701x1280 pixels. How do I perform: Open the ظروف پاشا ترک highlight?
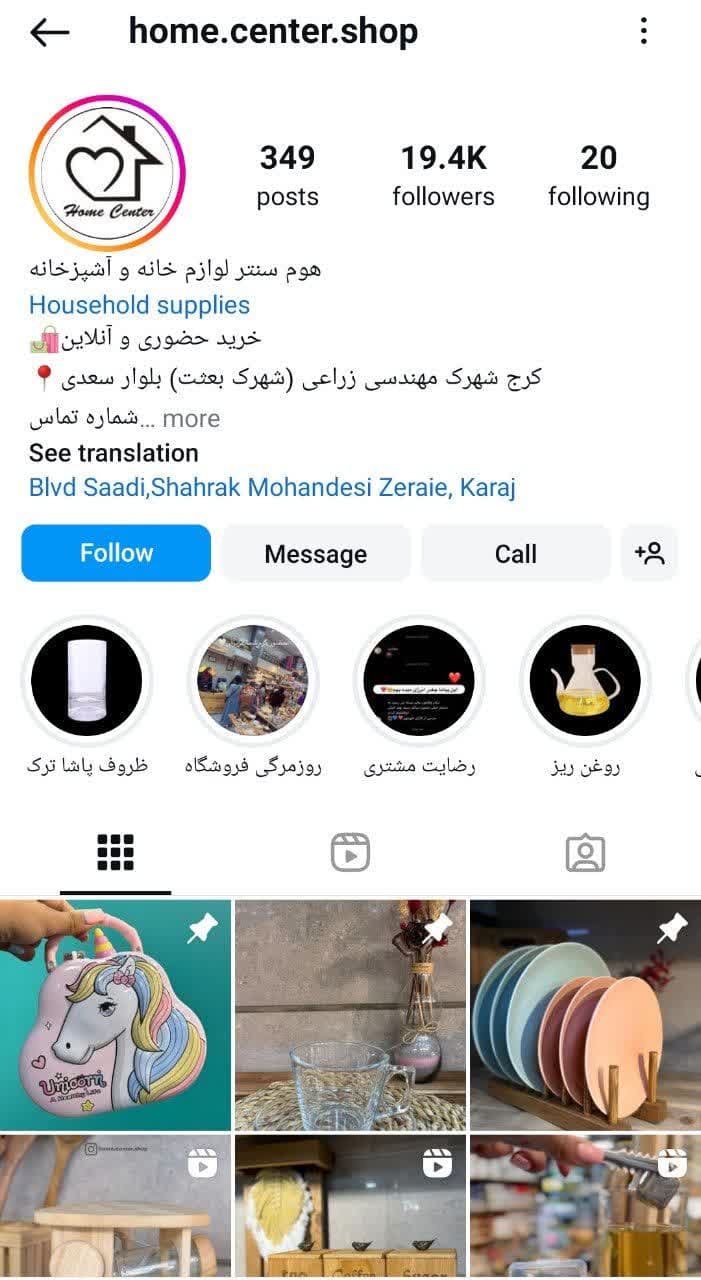tap(87, 681)
